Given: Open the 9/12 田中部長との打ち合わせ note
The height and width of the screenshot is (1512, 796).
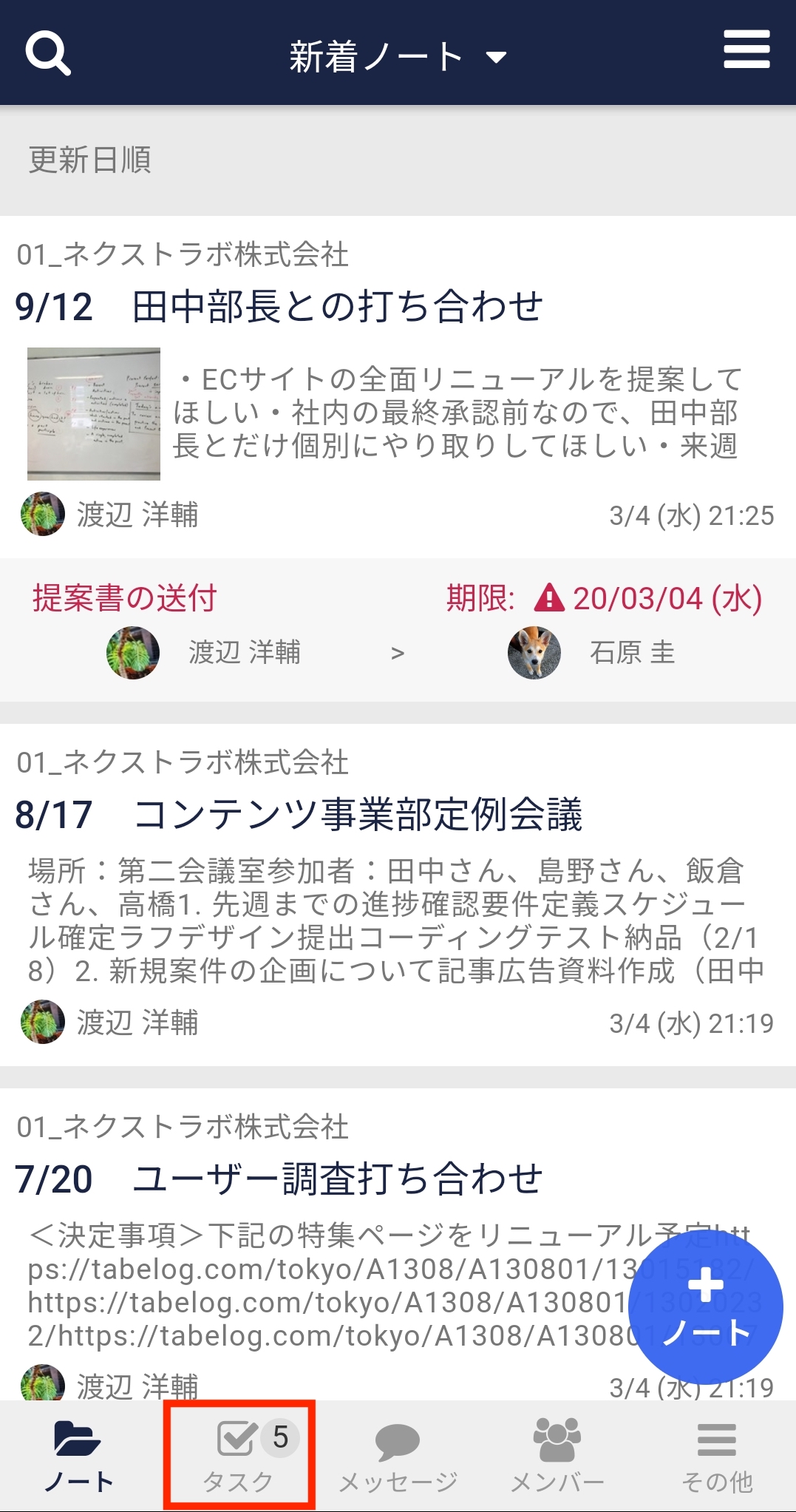Looking at the screenshot, I should [337, 307].
